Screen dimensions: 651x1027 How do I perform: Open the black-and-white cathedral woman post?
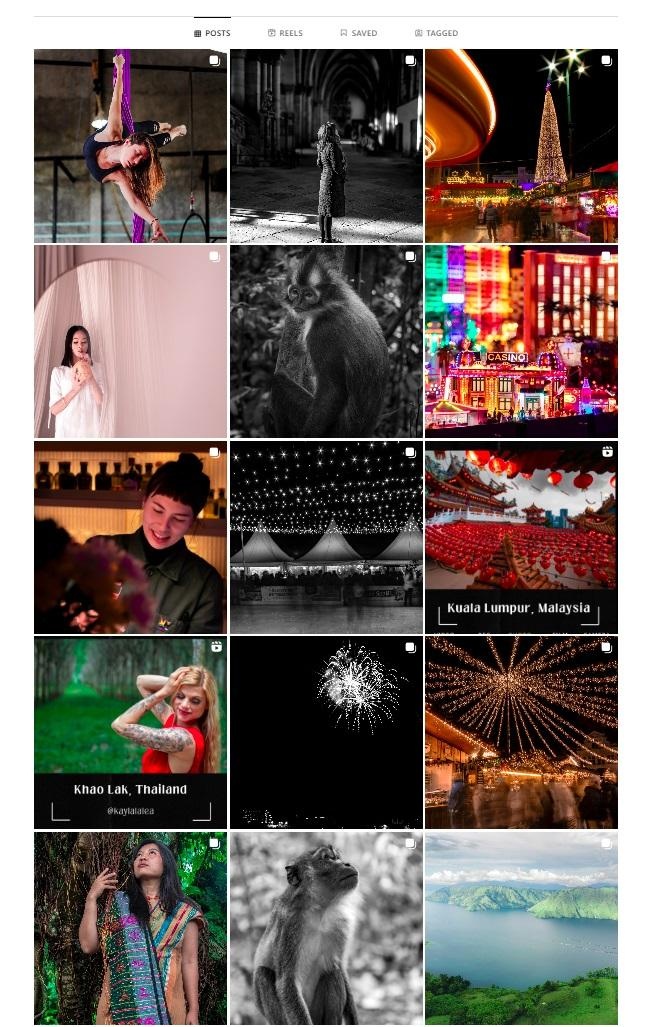pos(326,146)
